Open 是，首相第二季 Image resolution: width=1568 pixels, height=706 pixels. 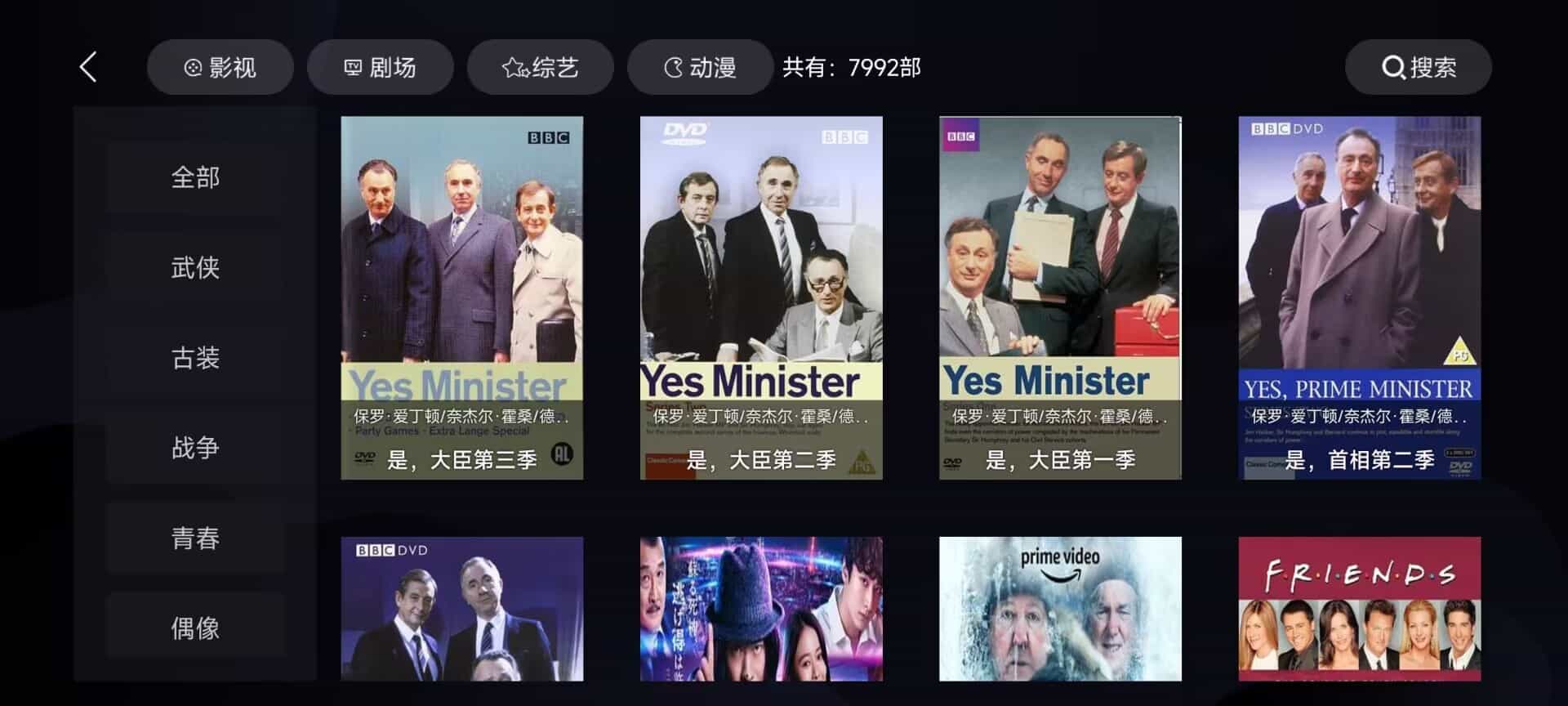[1359, 297]
